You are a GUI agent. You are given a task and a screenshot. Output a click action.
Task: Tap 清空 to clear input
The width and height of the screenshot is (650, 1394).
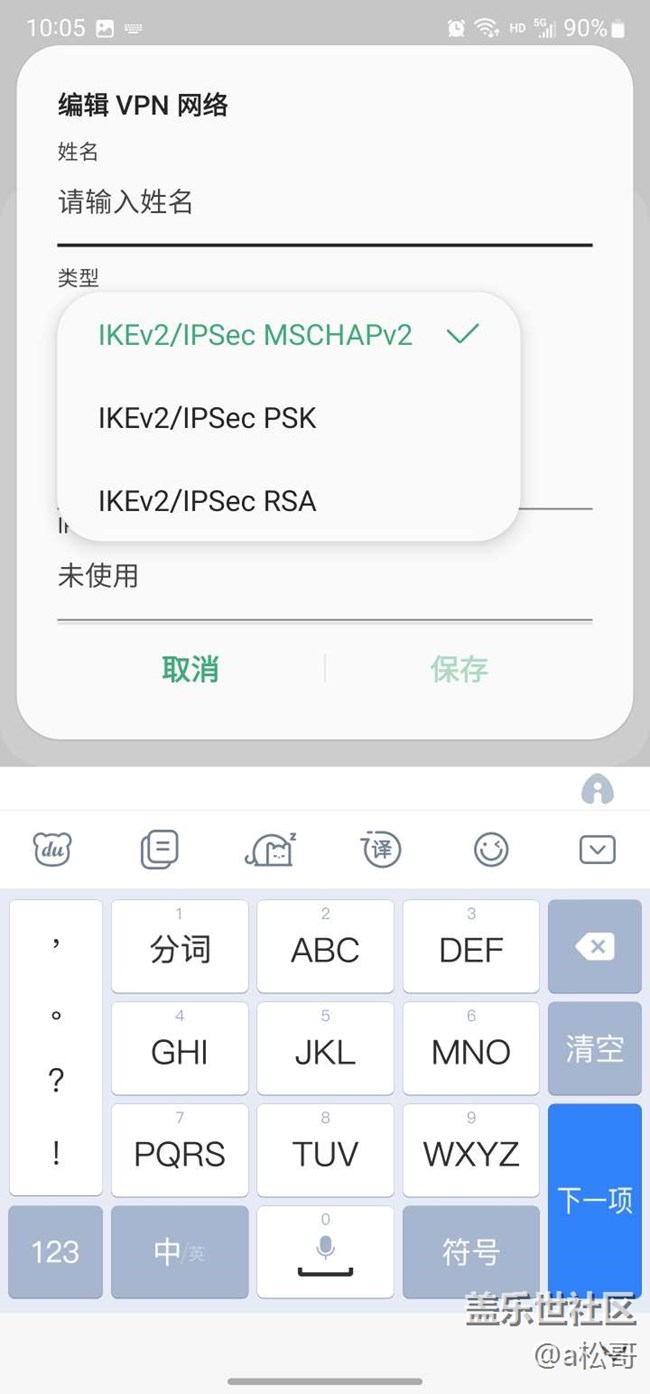(595, 1048)
